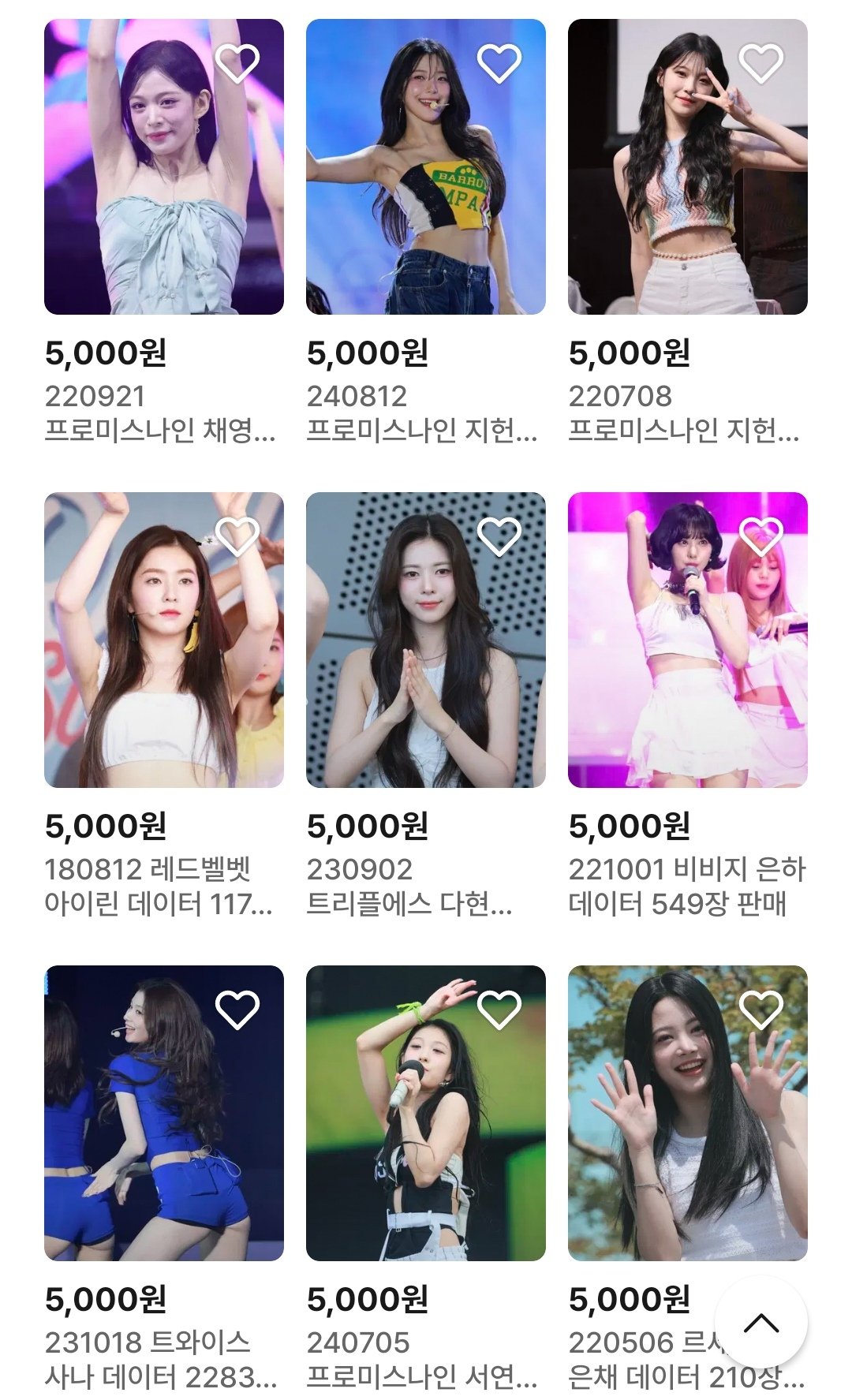Screen dimensions: 852x1400
Task: Tap the heart on the 240812 listing
Action: pos(499,63)
